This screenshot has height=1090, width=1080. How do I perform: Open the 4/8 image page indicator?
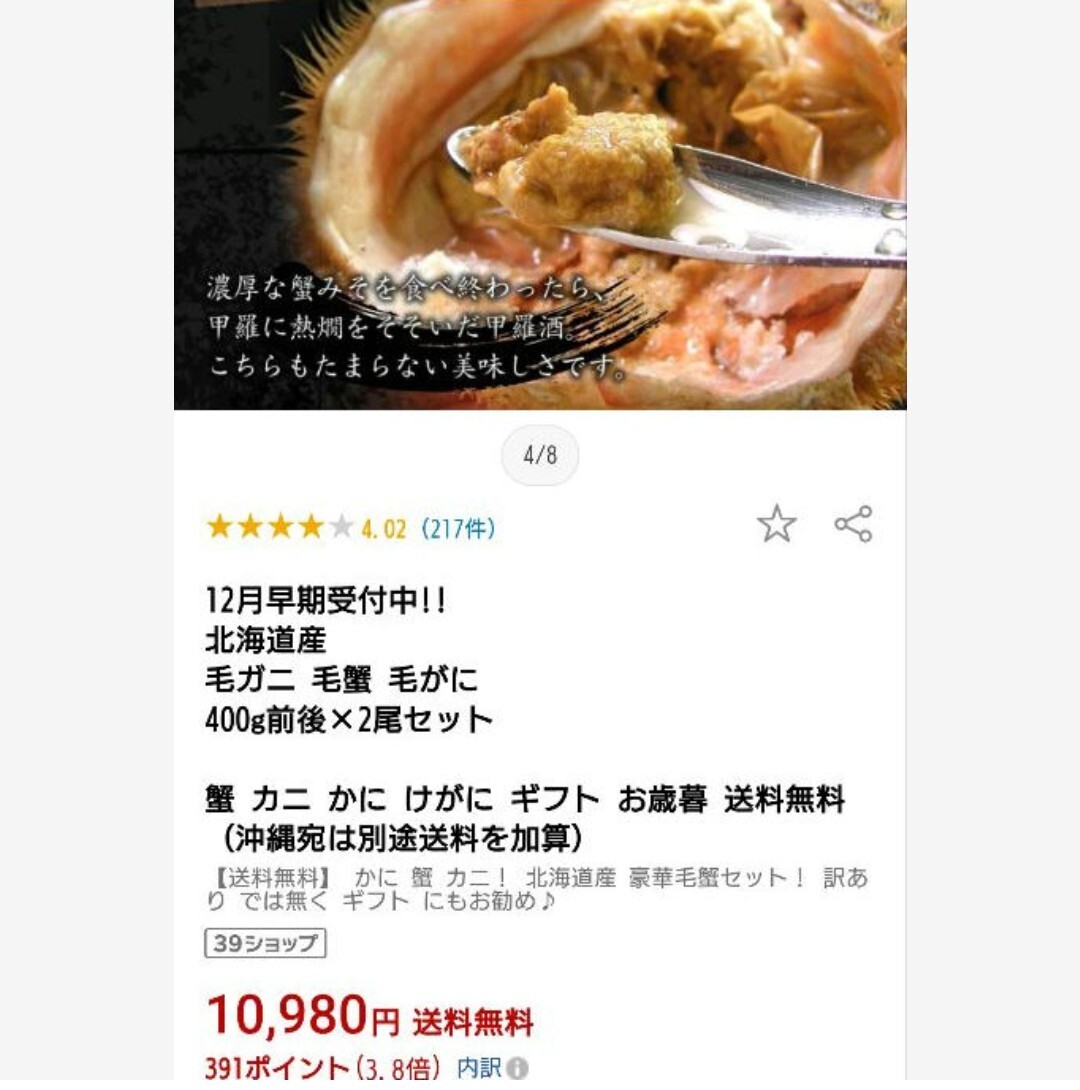(539, 452)
